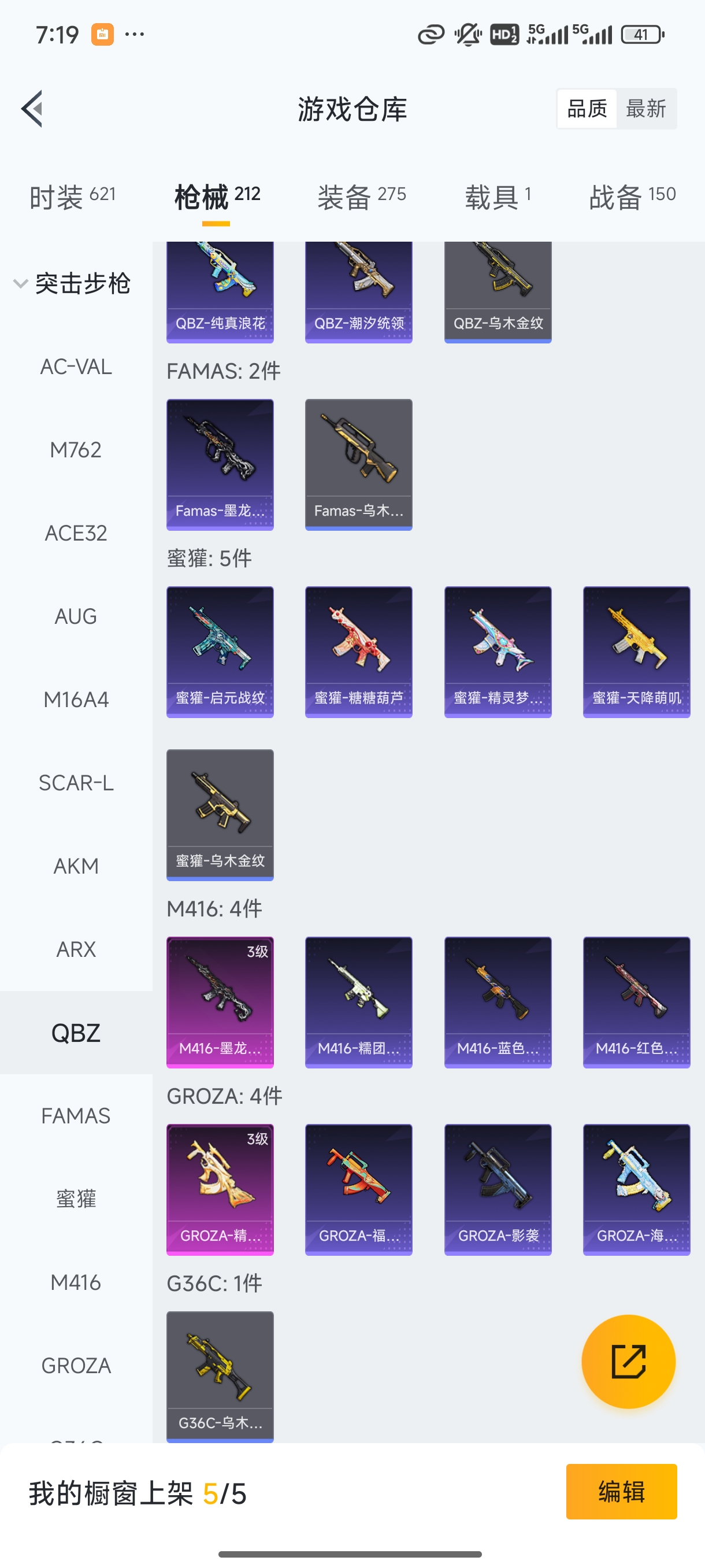Open the 蜜獾-乌木金纹 item
Screen dimensions: 705x1568
click(x=220, y=815)
